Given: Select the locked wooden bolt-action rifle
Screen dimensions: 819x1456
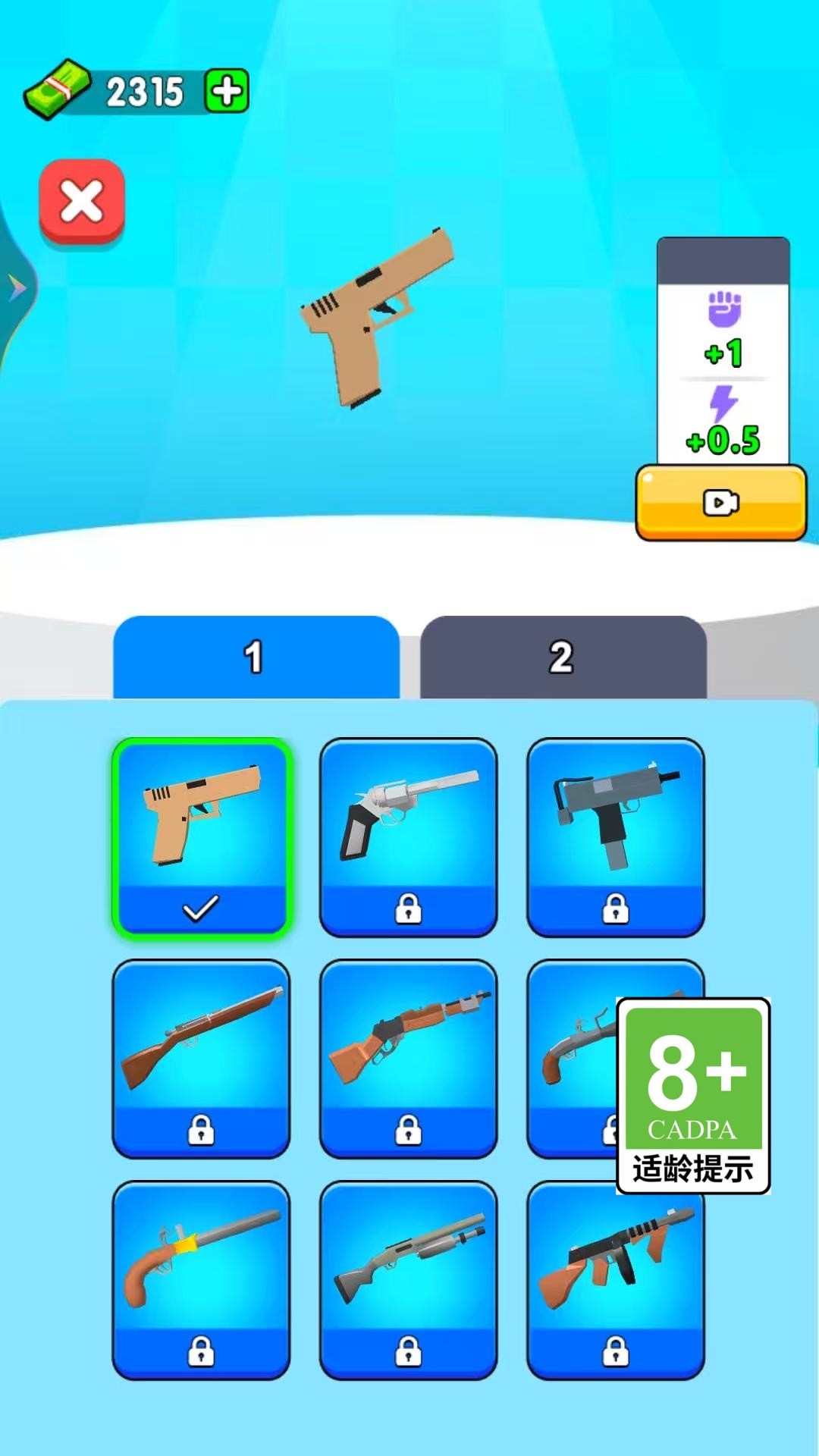Looking at the screenshot, I should coord(201,1058).
